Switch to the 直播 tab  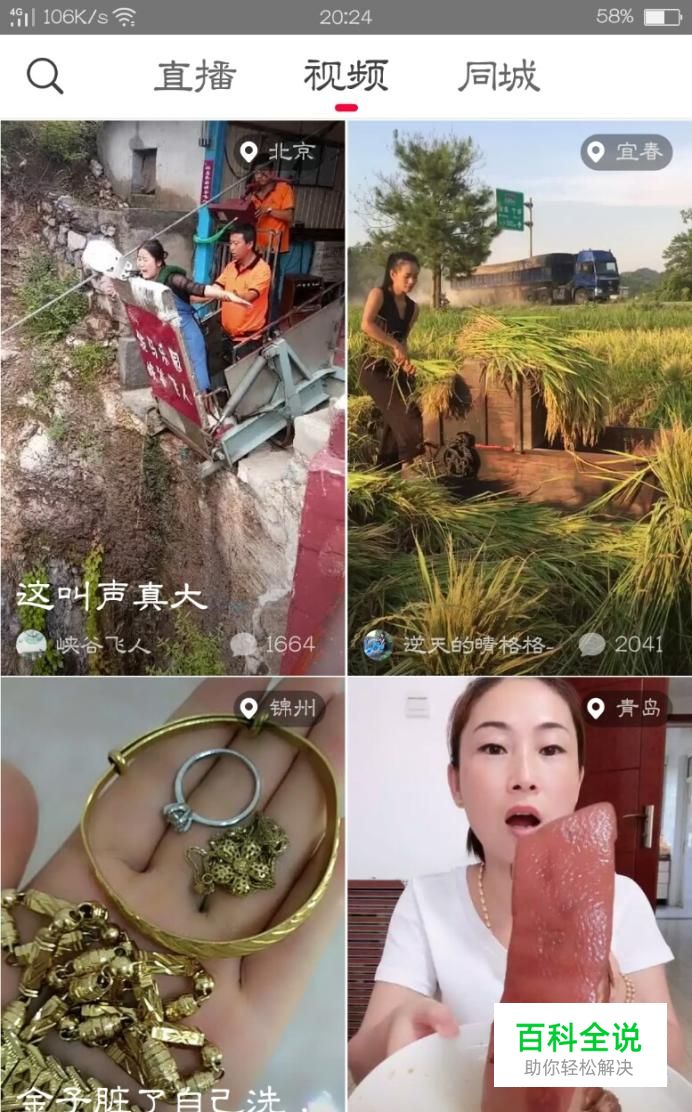click(196, 76)
